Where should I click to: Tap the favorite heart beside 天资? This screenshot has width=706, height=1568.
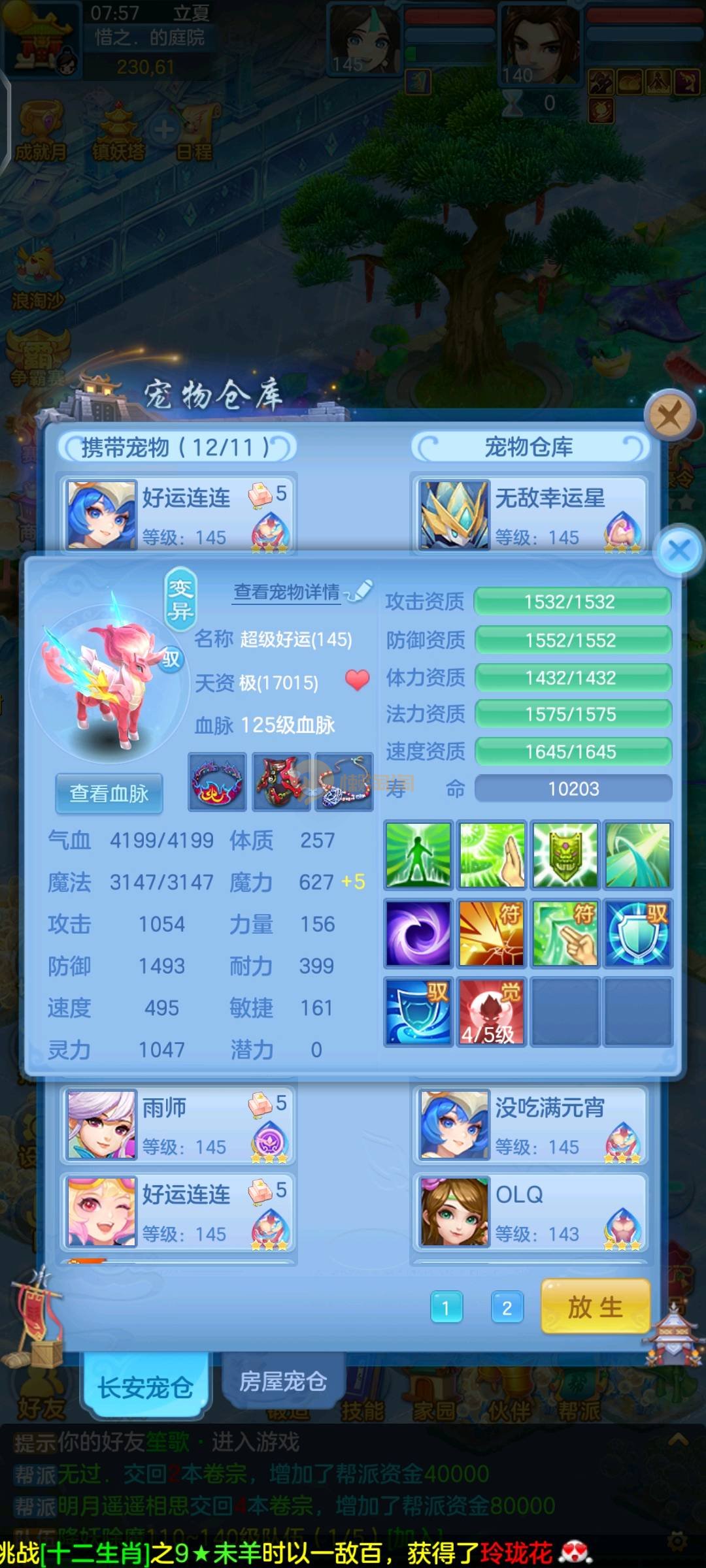(x=357, y=680)
